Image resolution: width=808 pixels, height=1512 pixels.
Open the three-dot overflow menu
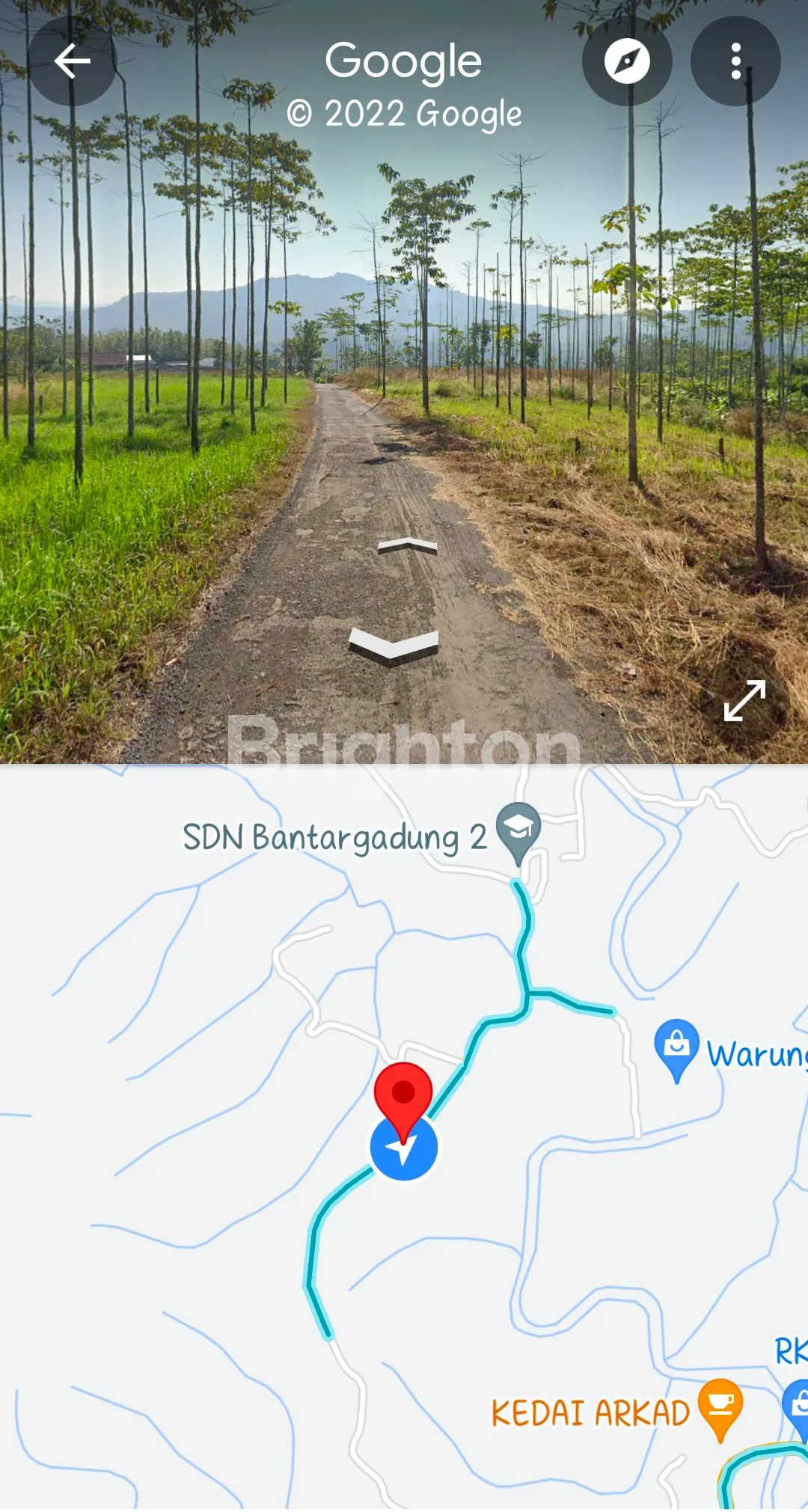point(735,61)
